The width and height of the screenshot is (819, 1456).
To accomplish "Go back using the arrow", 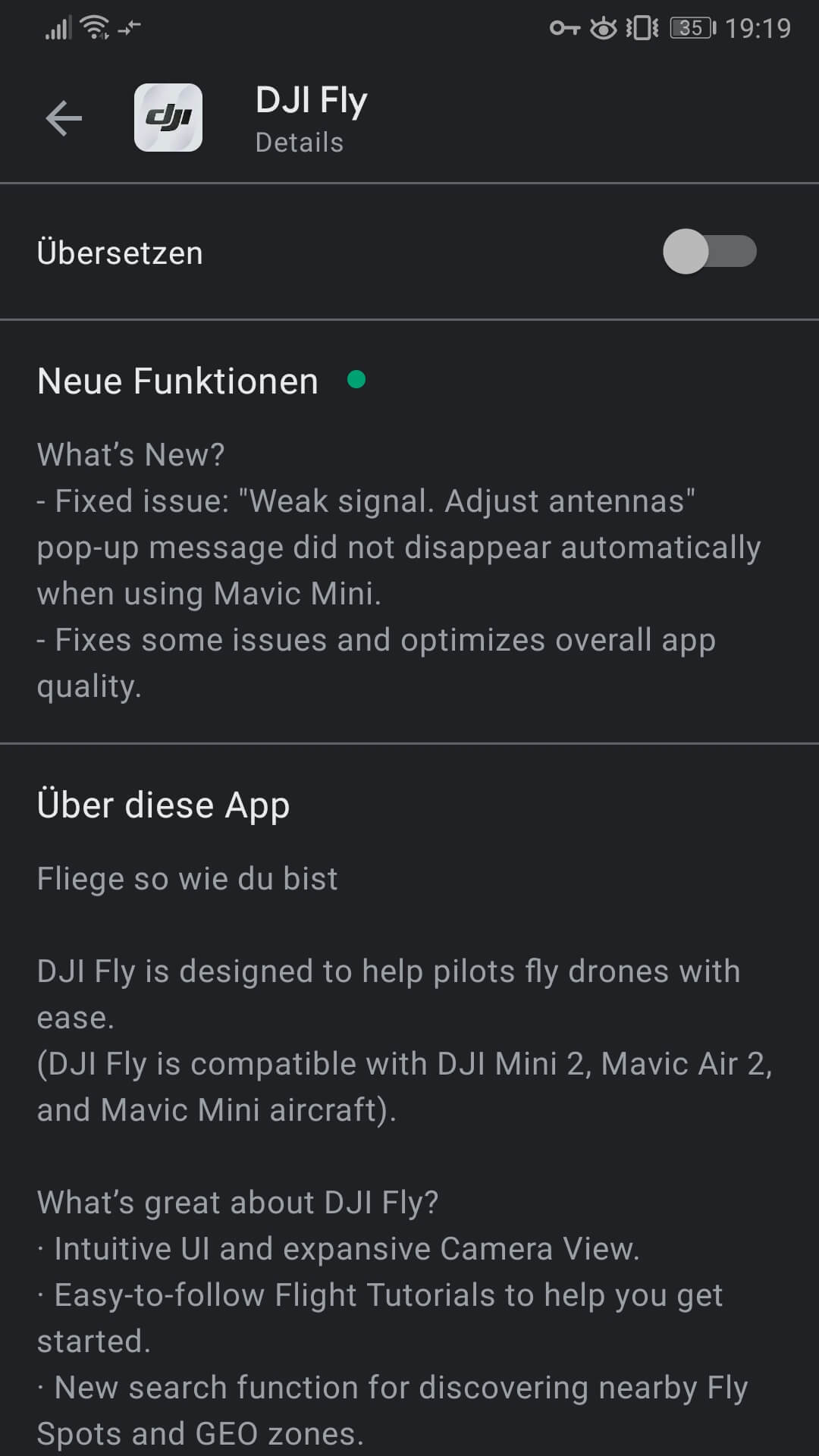I will pyautogui.click(x=64, y=118).
